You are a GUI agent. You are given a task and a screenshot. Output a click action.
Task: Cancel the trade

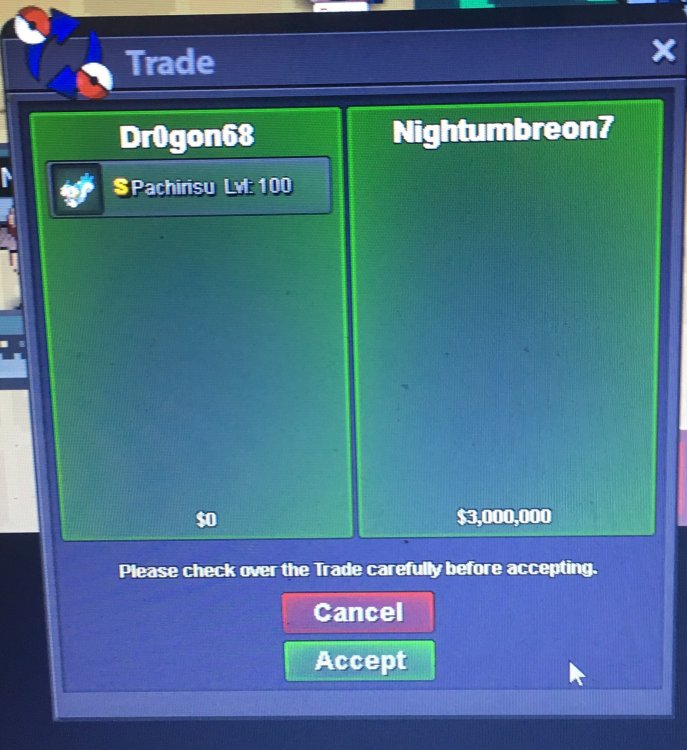tap(358, 612)
